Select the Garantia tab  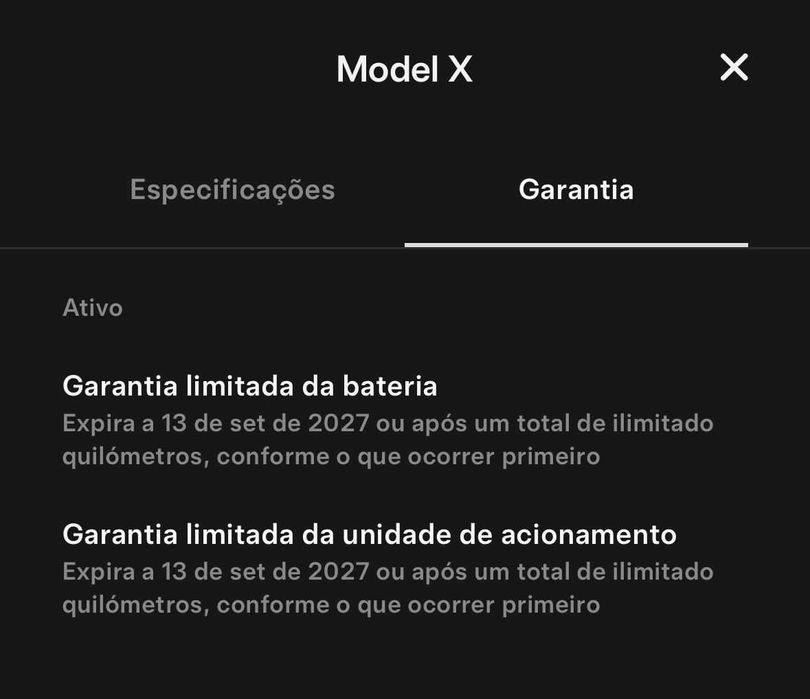(x=576, y=190)
